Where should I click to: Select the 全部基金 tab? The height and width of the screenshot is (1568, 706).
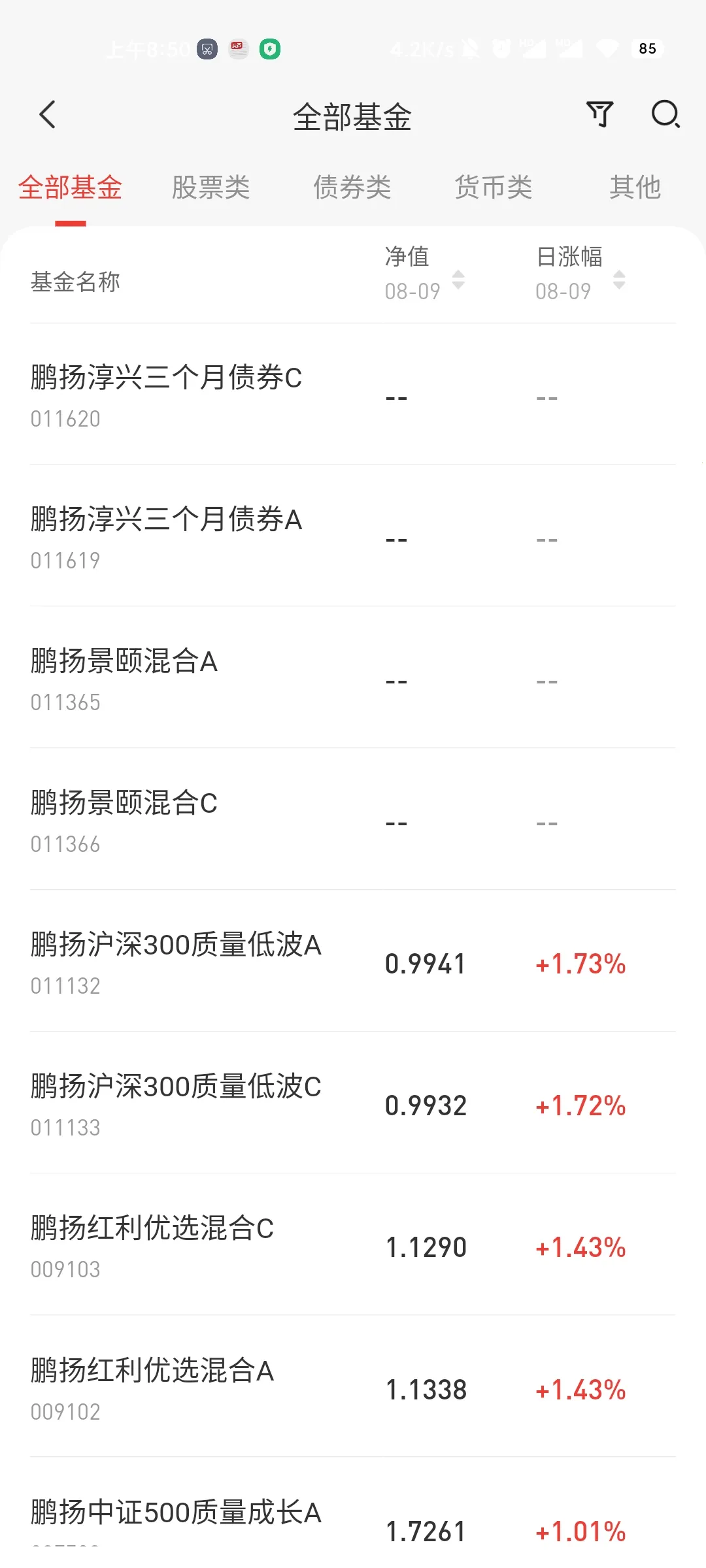pos(71,188)
